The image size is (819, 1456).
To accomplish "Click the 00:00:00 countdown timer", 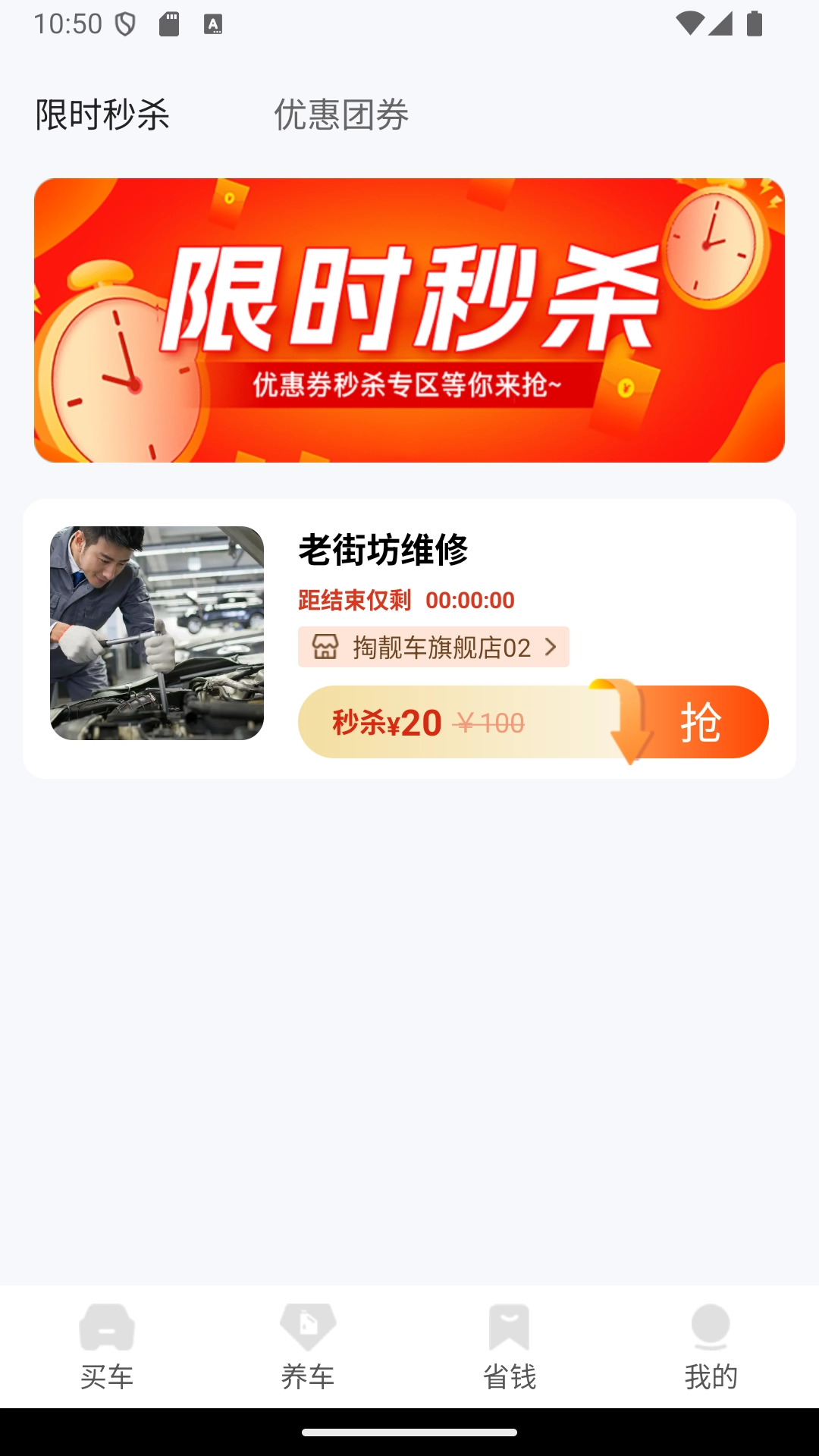I will (x=469, y=600).
